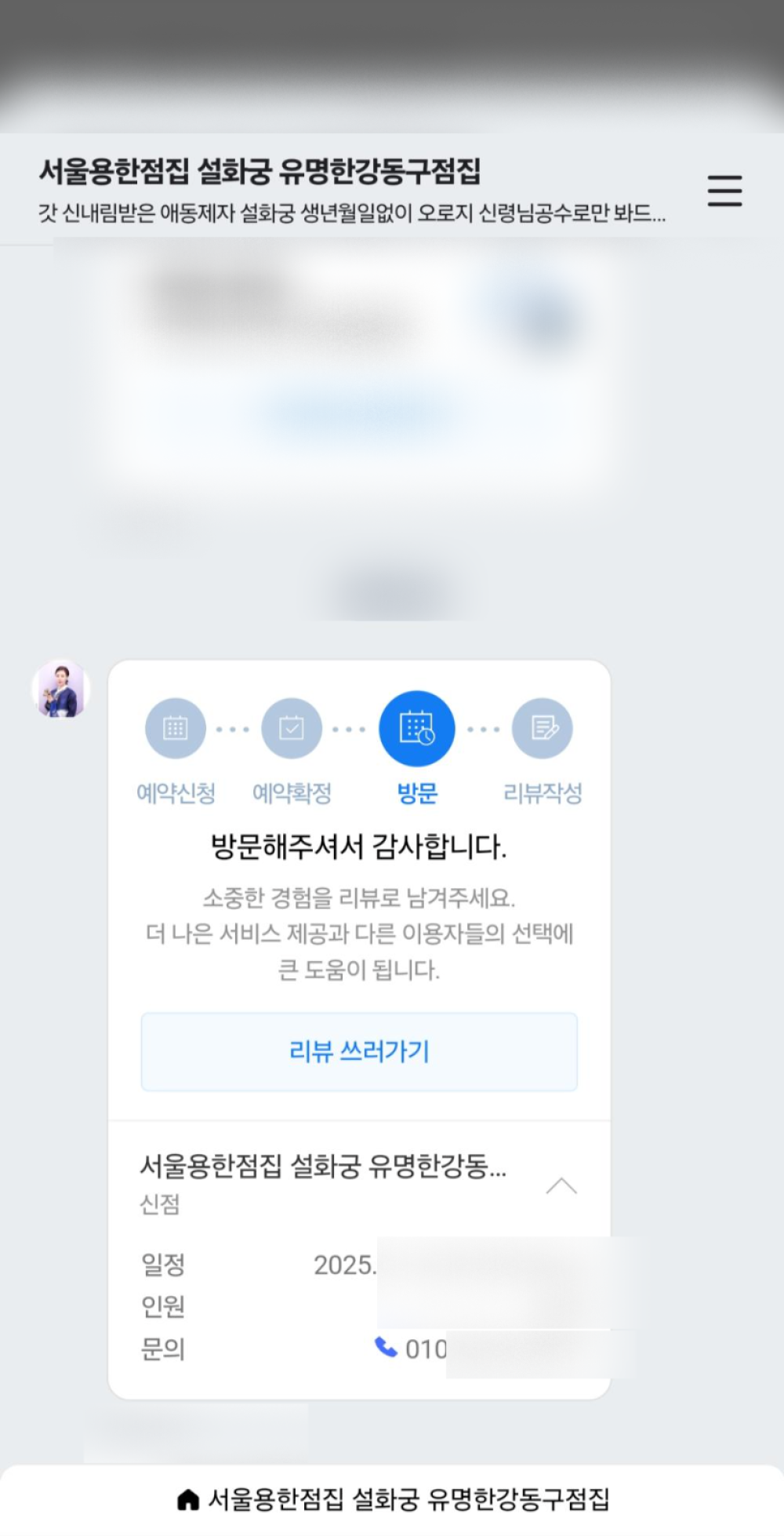Go to 서울용한점집 설화궁 home at bottom

tap(392, 1499)
